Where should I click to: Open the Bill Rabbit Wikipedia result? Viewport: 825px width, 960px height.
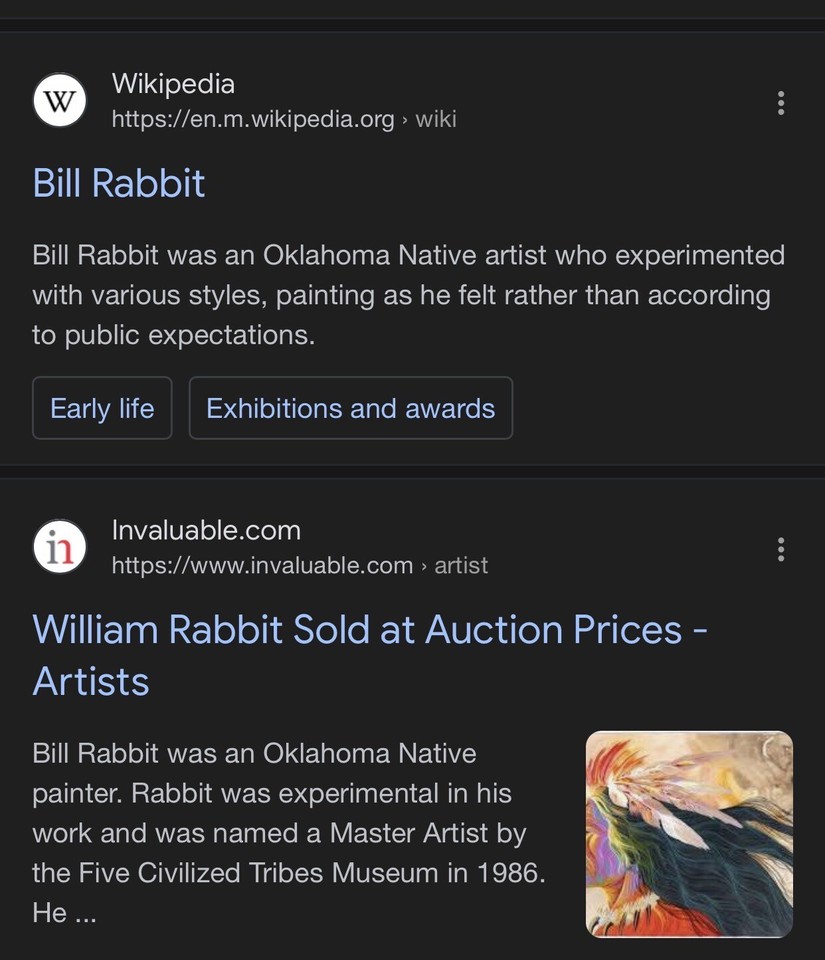click(119, 184)
